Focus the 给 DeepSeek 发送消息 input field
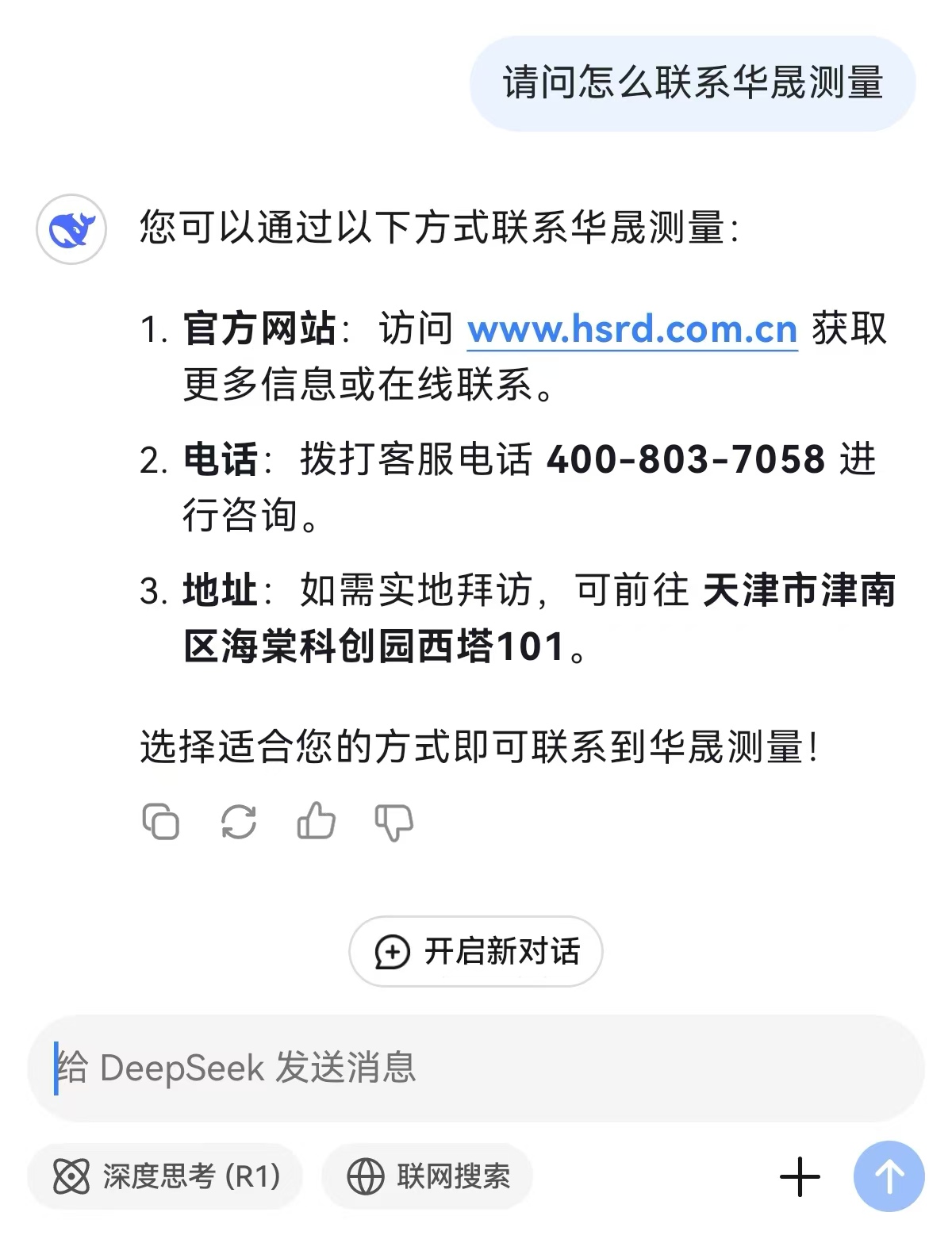The height and width of the screenshot is (1243, 952). (476, 1068)
